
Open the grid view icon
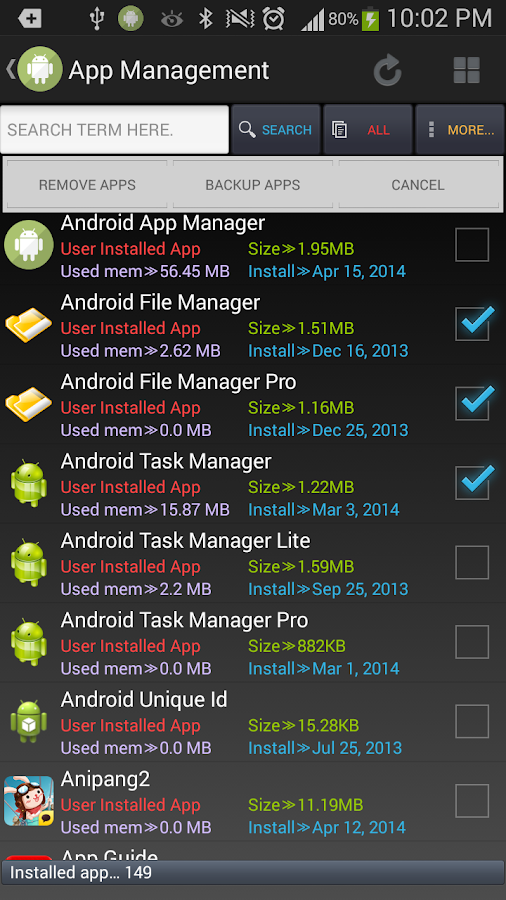pyautogui.click(x=466, y=71)
